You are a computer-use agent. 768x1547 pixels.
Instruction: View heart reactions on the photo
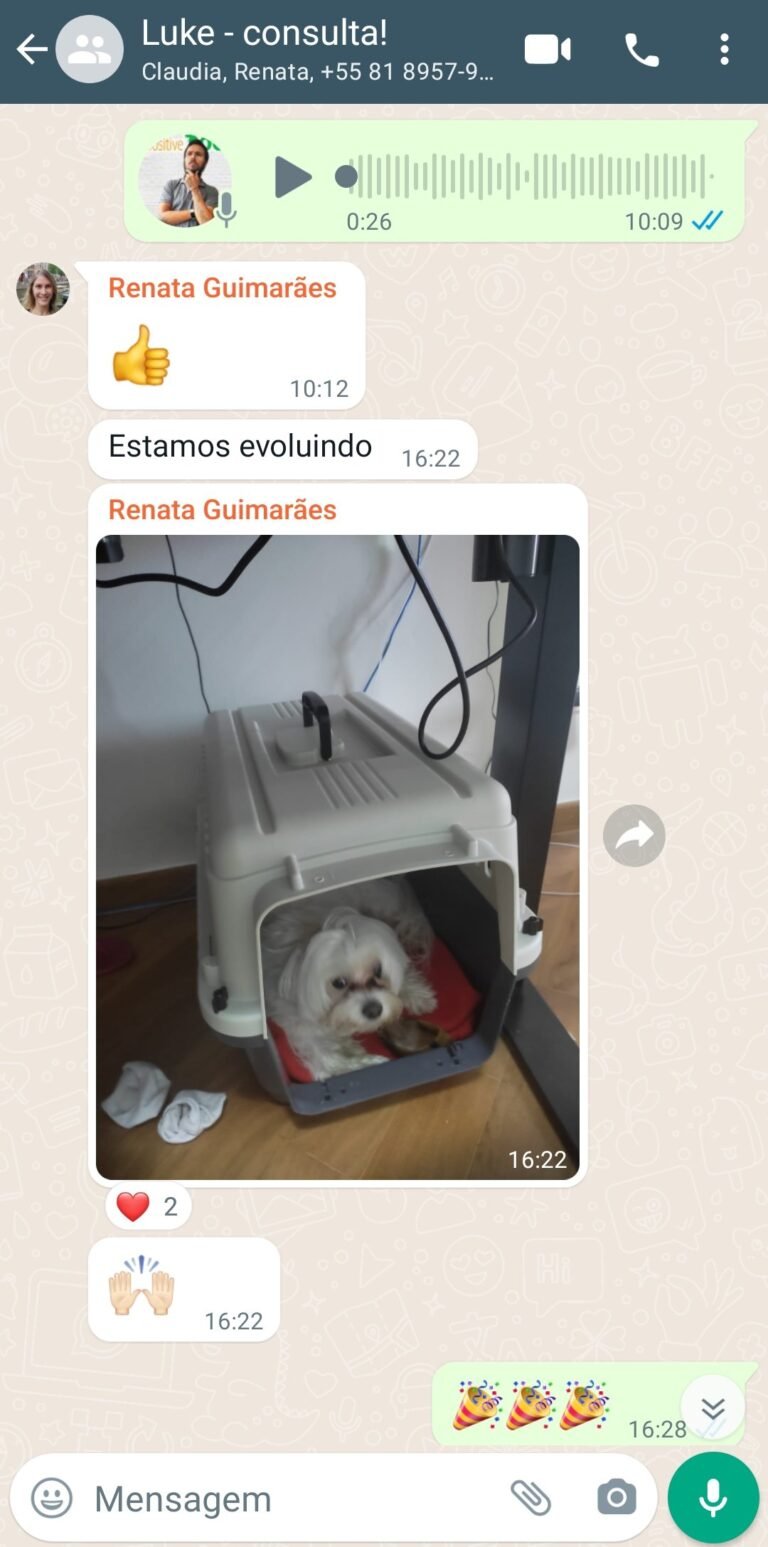[x=148, y=1207]
